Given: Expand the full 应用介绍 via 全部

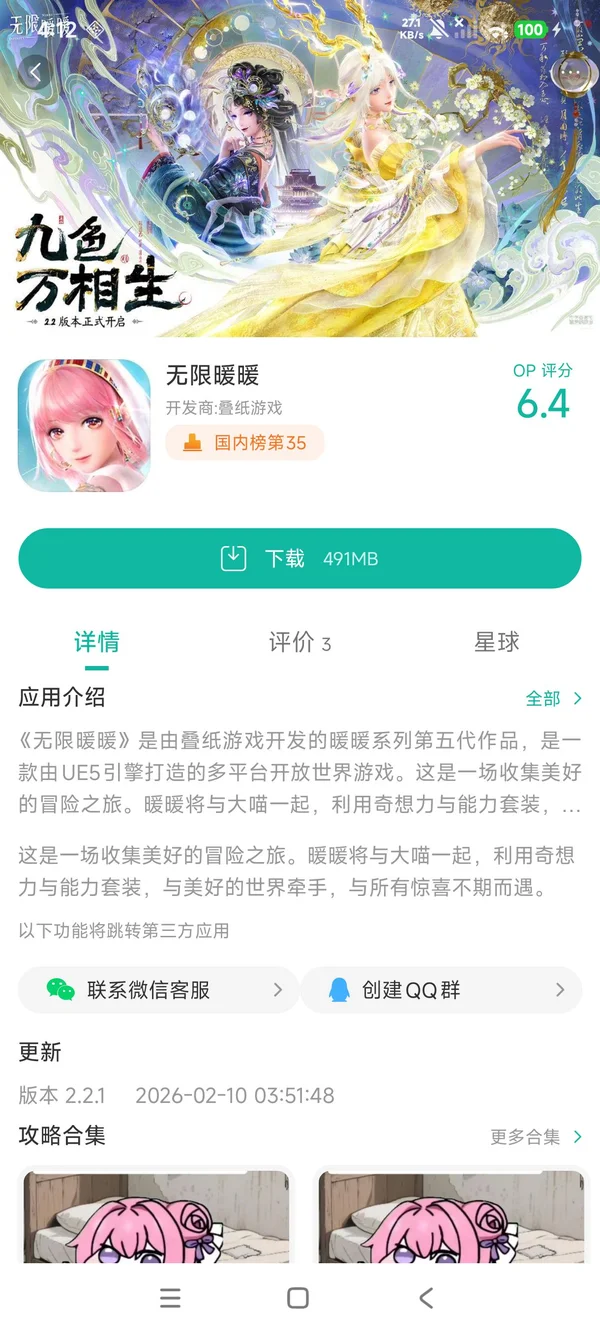Looking at the screenshot, I should [554, 698].
